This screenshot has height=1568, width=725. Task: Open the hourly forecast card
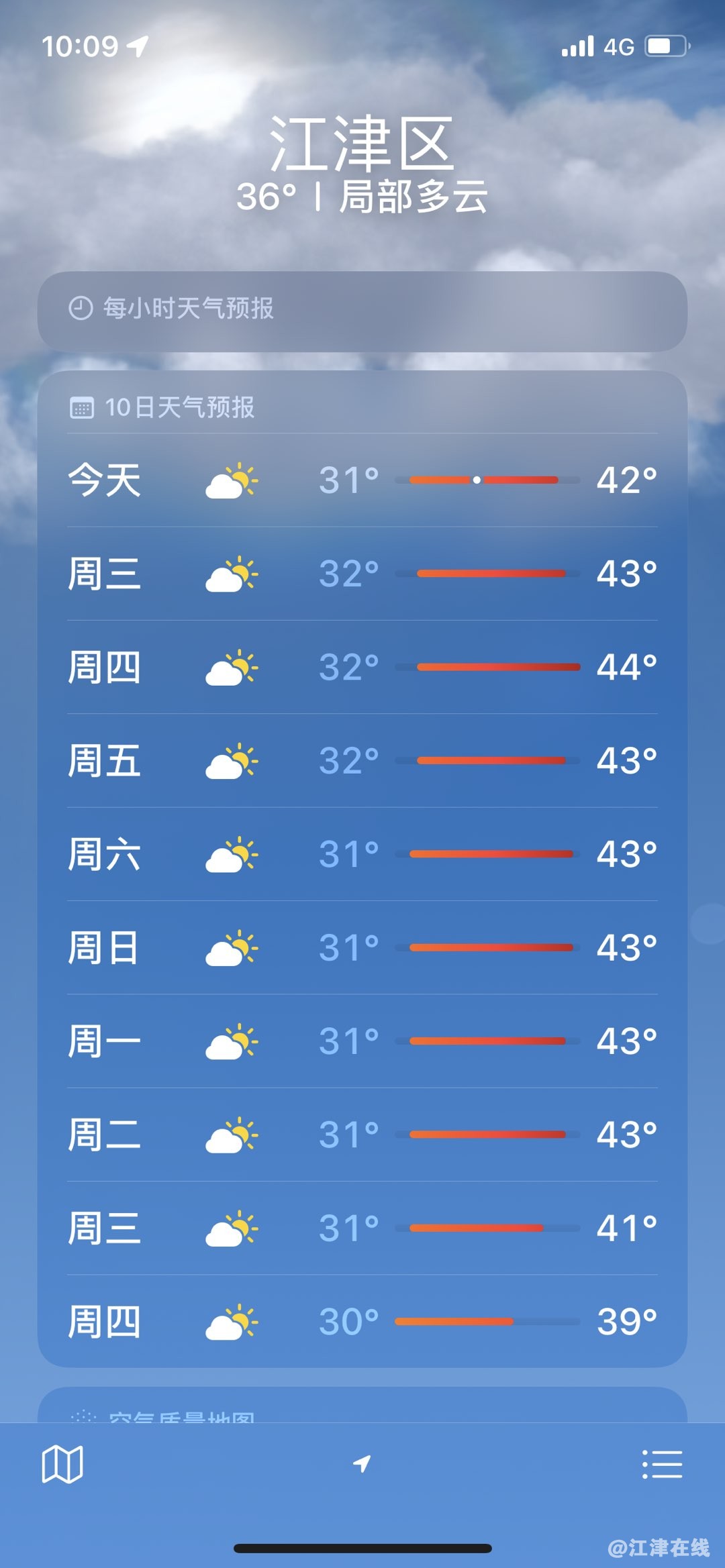(362, 311)
